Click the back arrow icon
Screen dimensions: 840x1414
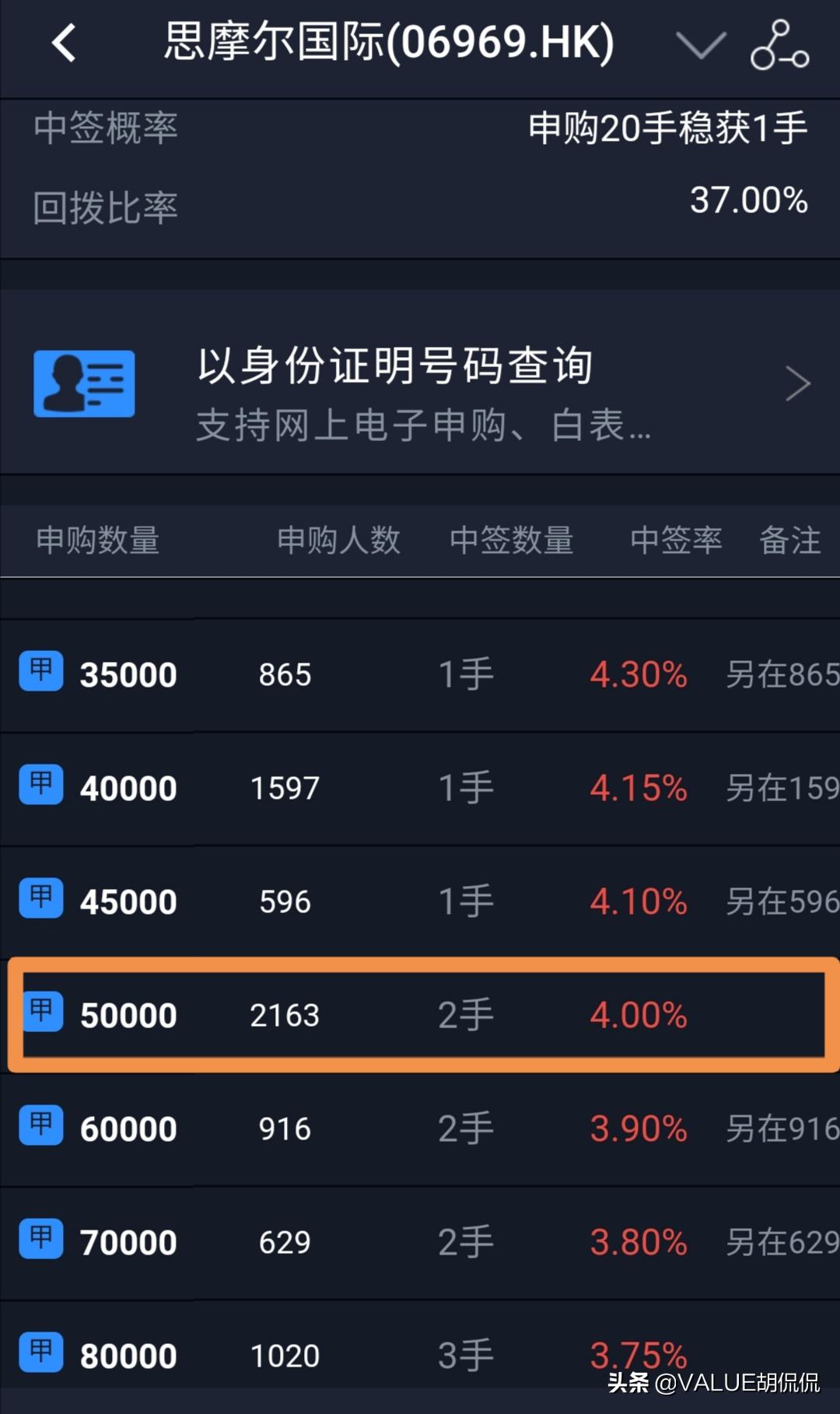[64, 44]
